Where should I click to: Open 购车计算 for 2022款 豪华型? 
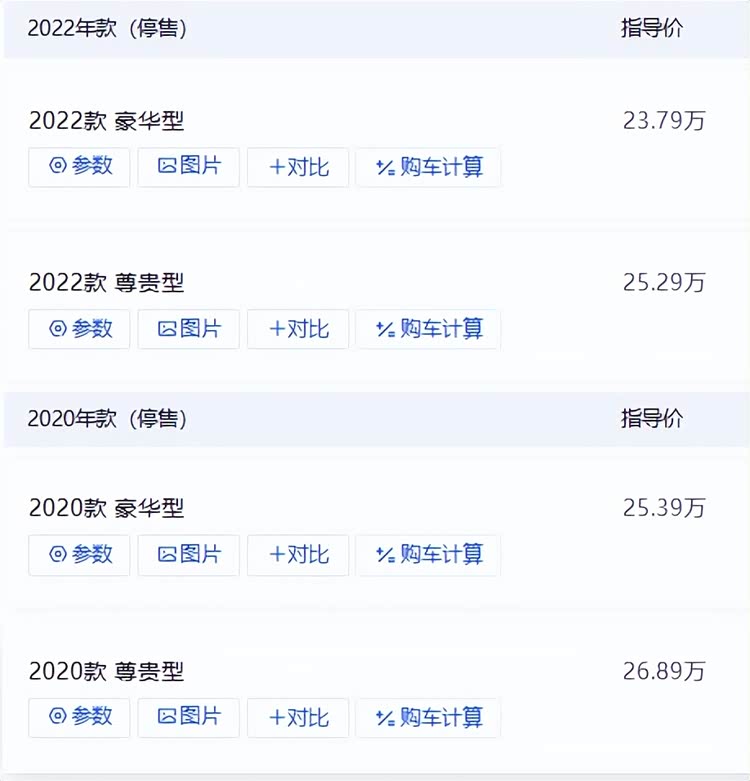pyautogui.click(x=428, y=167)
